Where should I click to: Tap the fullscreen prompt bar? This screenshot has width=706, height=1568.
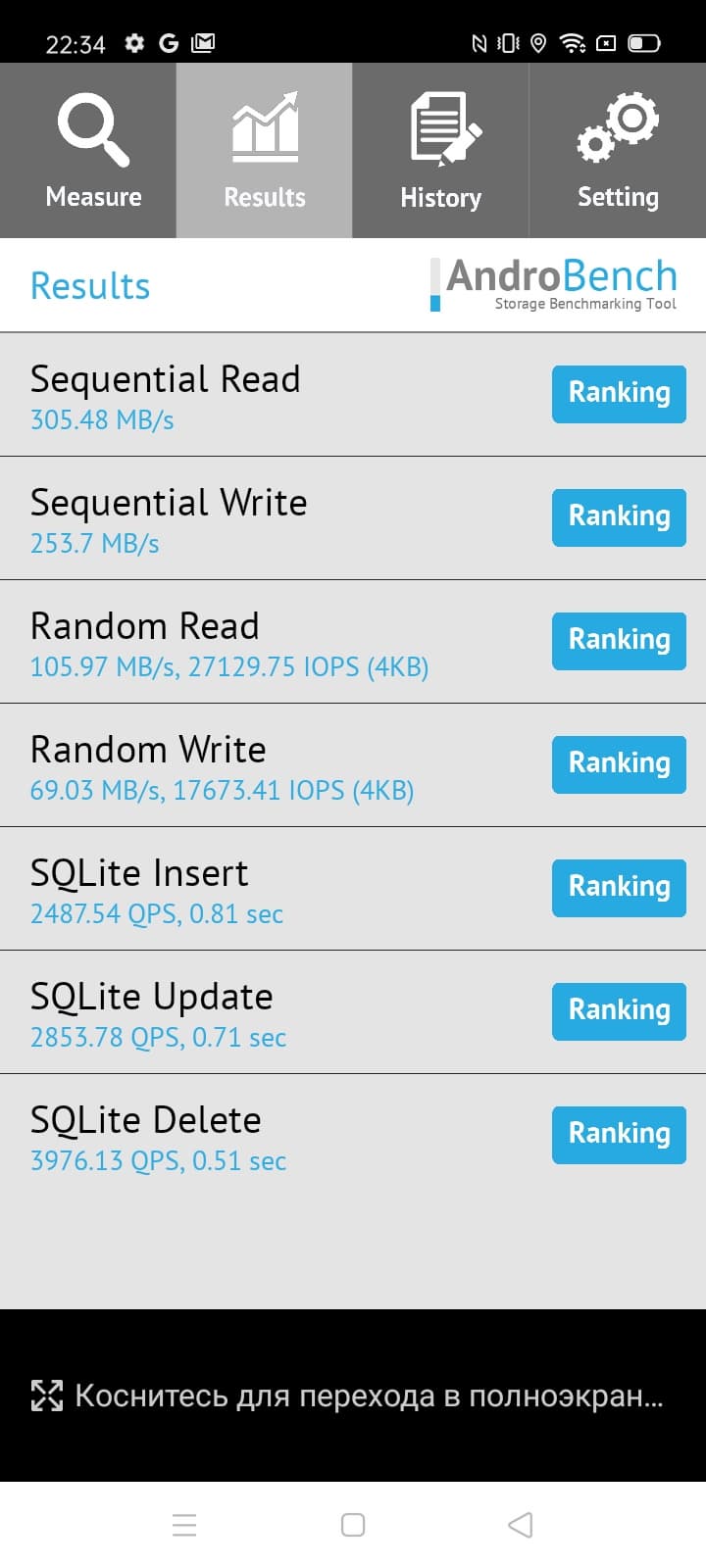pos(353,1396)
